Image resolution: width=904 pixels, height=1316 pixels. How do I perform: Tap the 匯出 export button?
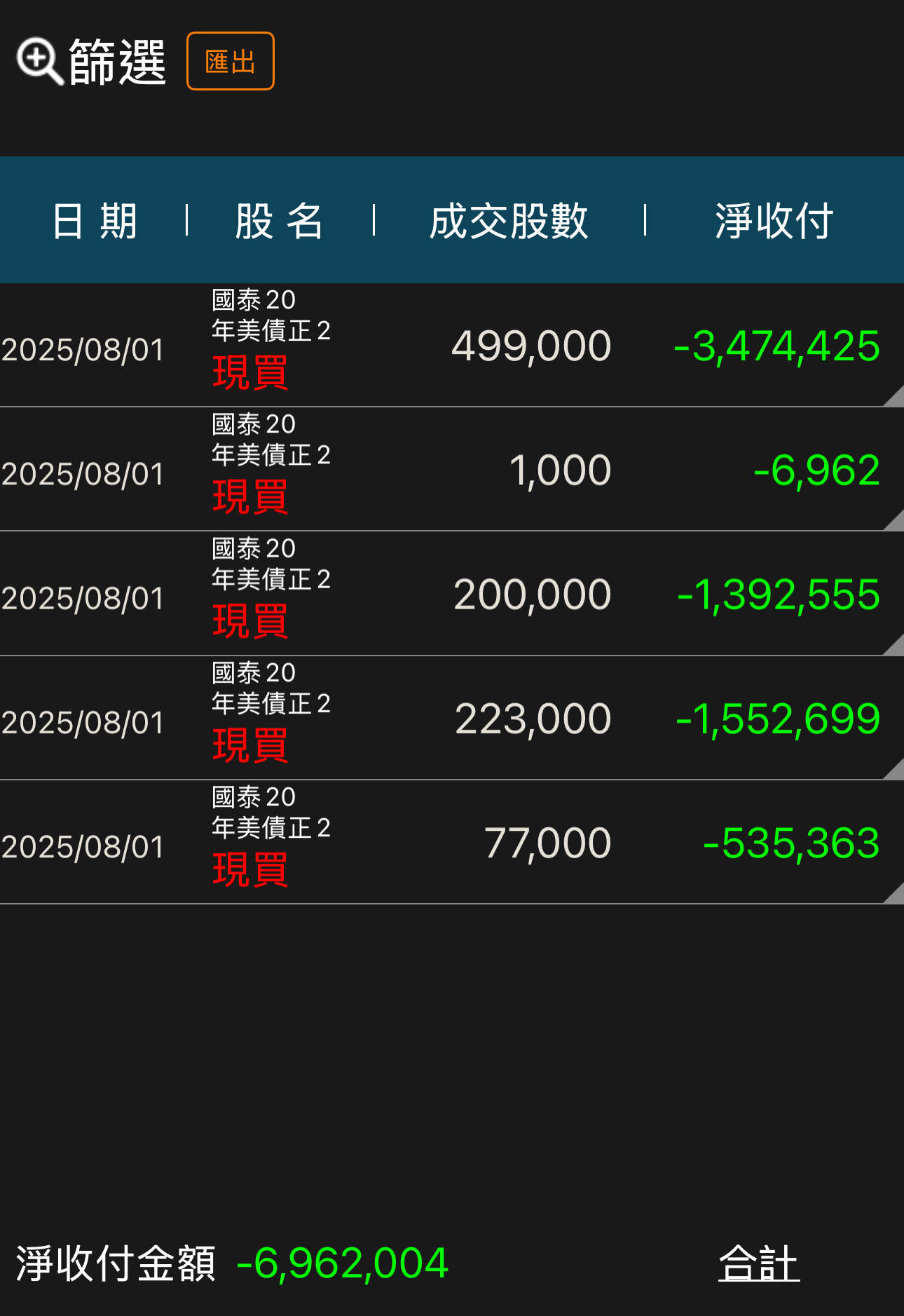pyautogui.click(x=230, y=62)
